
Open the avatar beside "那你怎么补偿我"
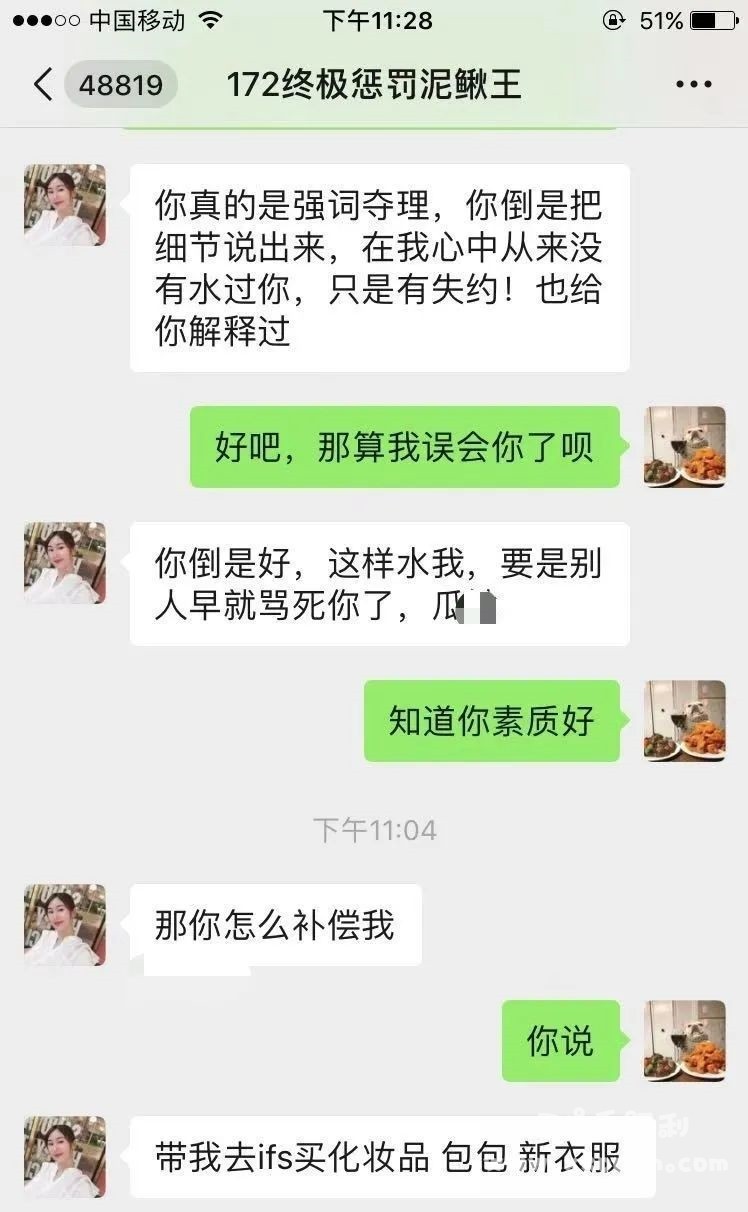[x=65, y=924]
